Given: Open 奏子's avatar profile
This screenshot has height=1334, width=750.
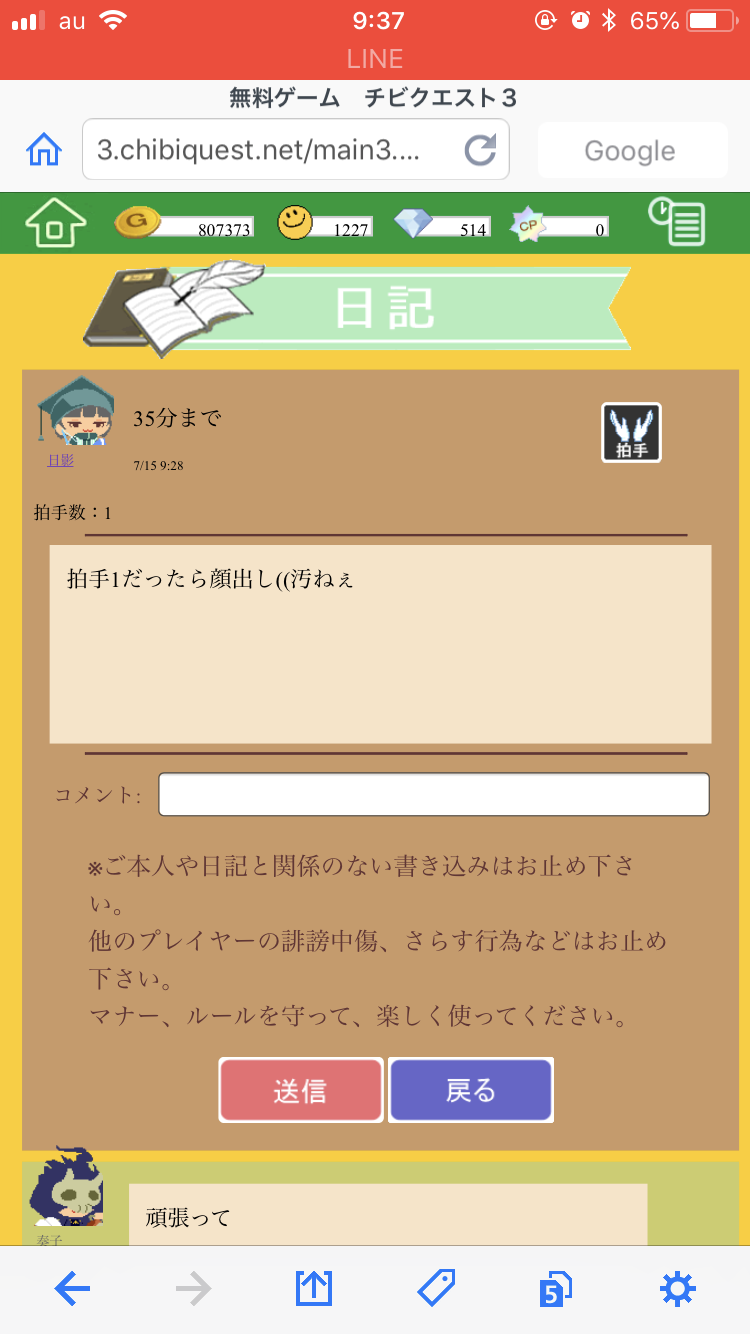Looking at the screenshot, I should point(67,1192).
